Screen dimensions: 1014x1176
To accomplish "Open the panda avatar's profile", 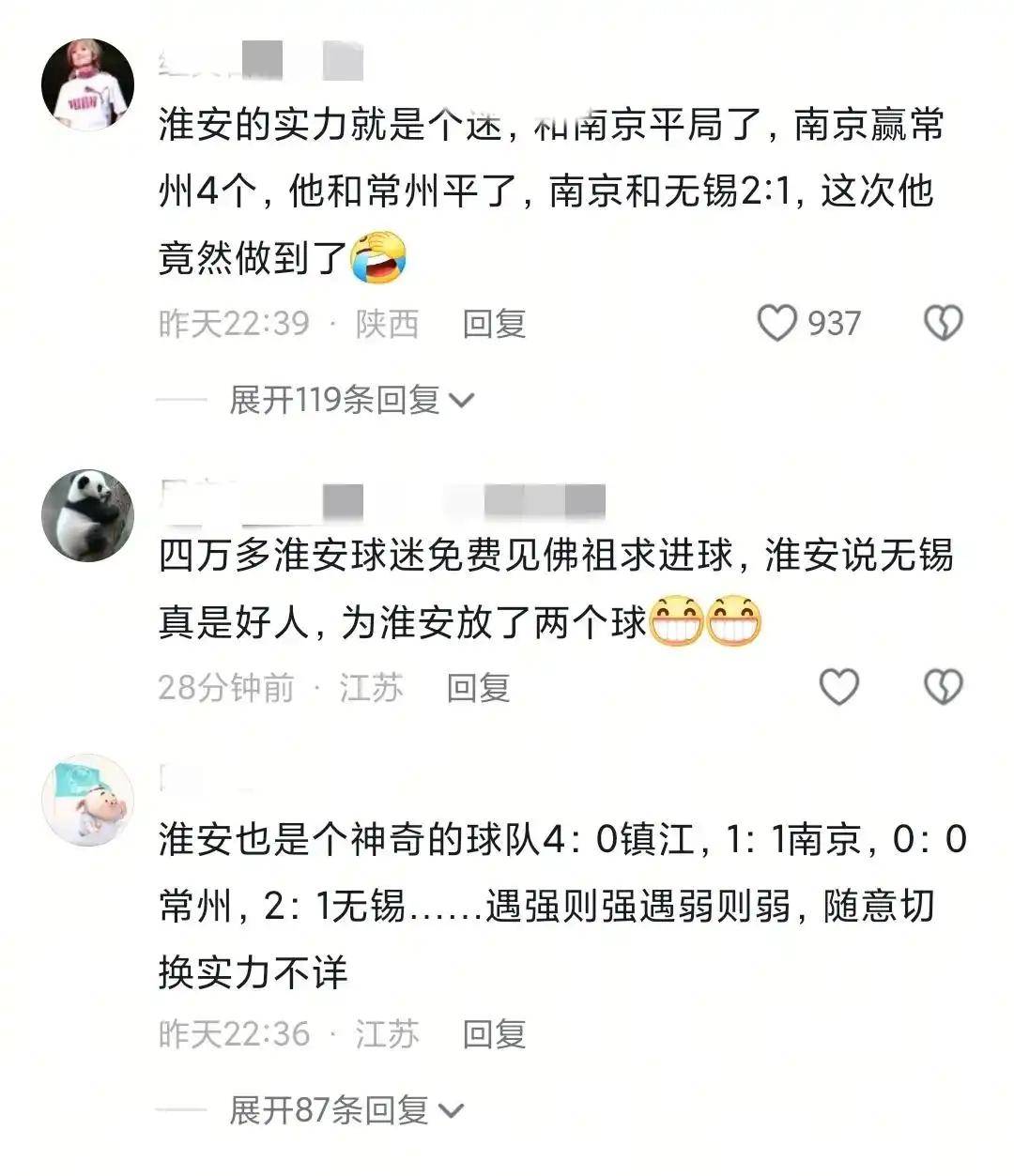I will point(88,515).
